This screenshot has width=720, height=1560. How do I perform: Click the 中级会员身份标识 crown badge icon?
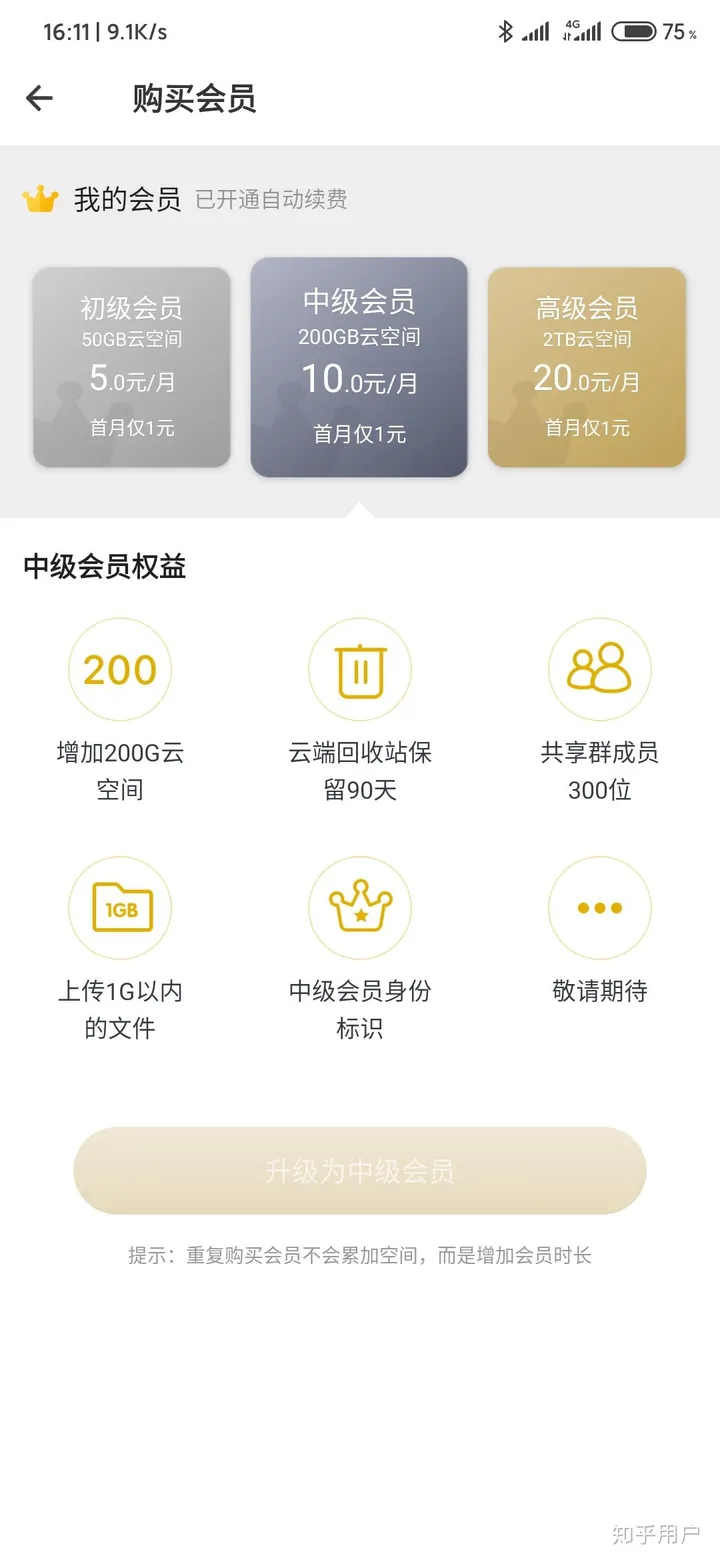pyautogui.click(x=360, y=907)
